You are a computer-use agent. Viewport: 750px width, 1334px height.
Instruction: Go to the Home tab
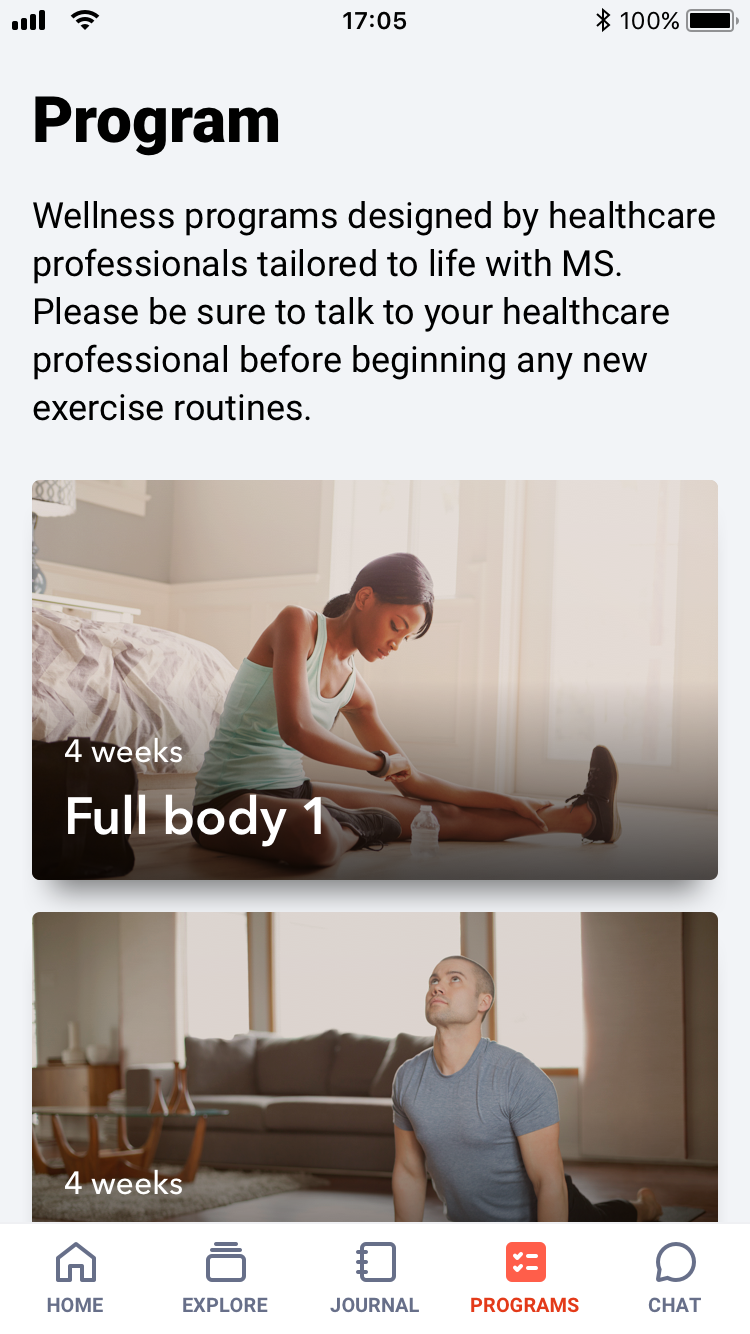pyautogui.click(x=75, y=1277)
